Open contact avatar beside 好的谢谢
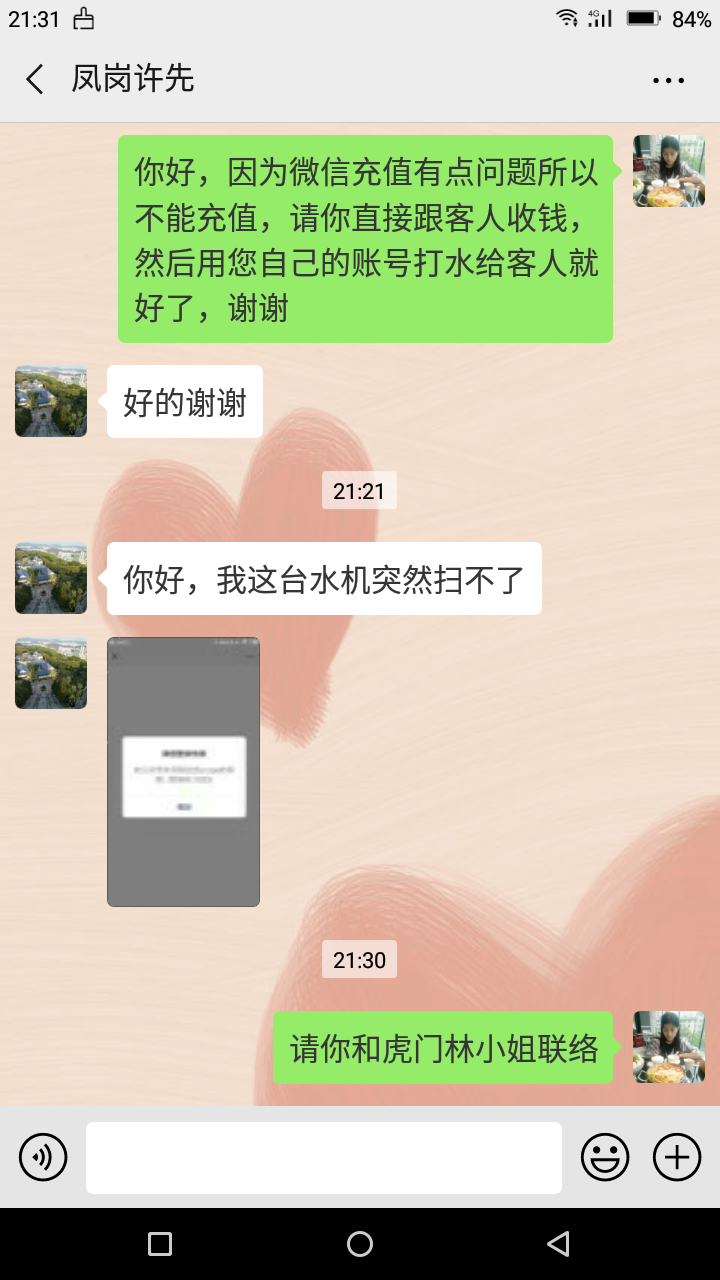Screen dimensions: 720x1280 click(51, 401)
